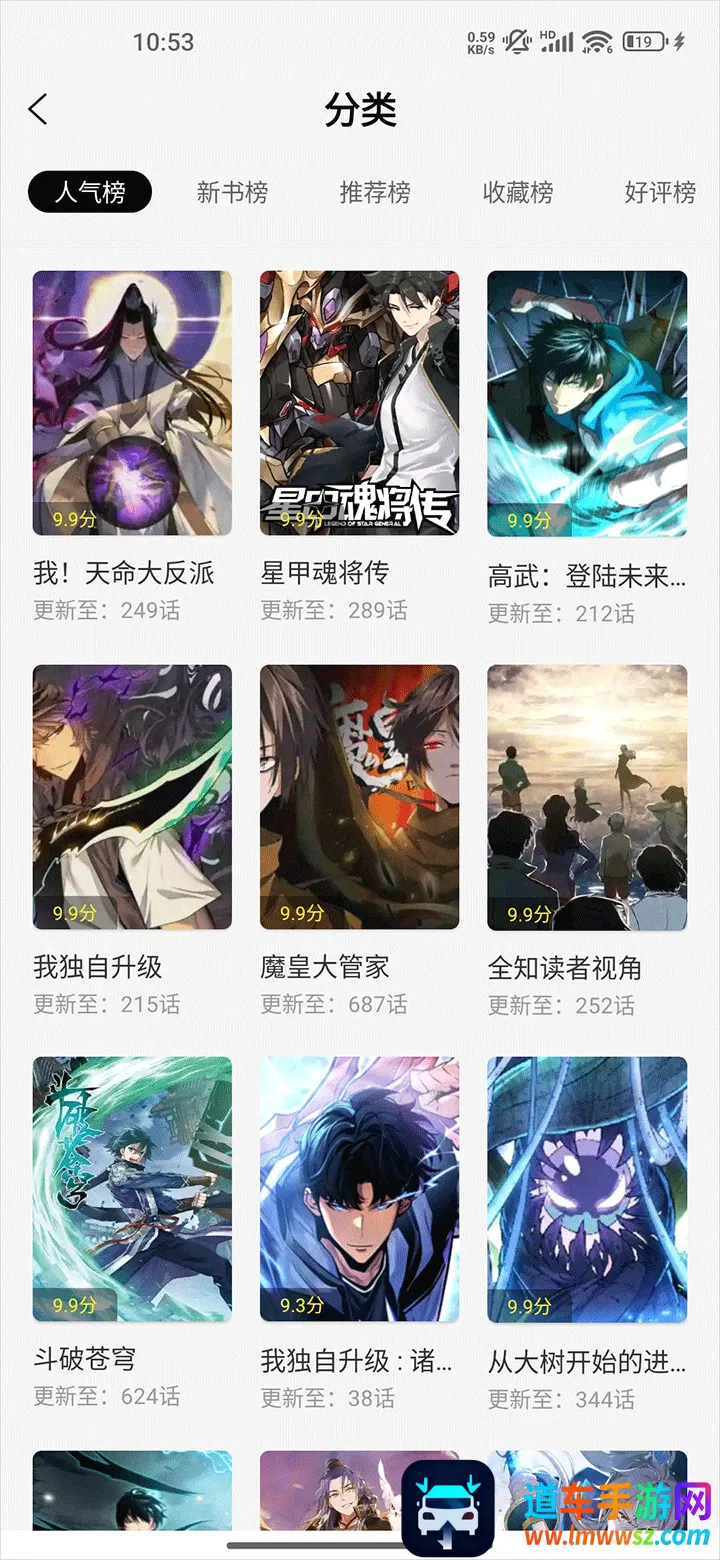
Task: Open the comic 魔皇大管家
Action: [x=359, y=797]
